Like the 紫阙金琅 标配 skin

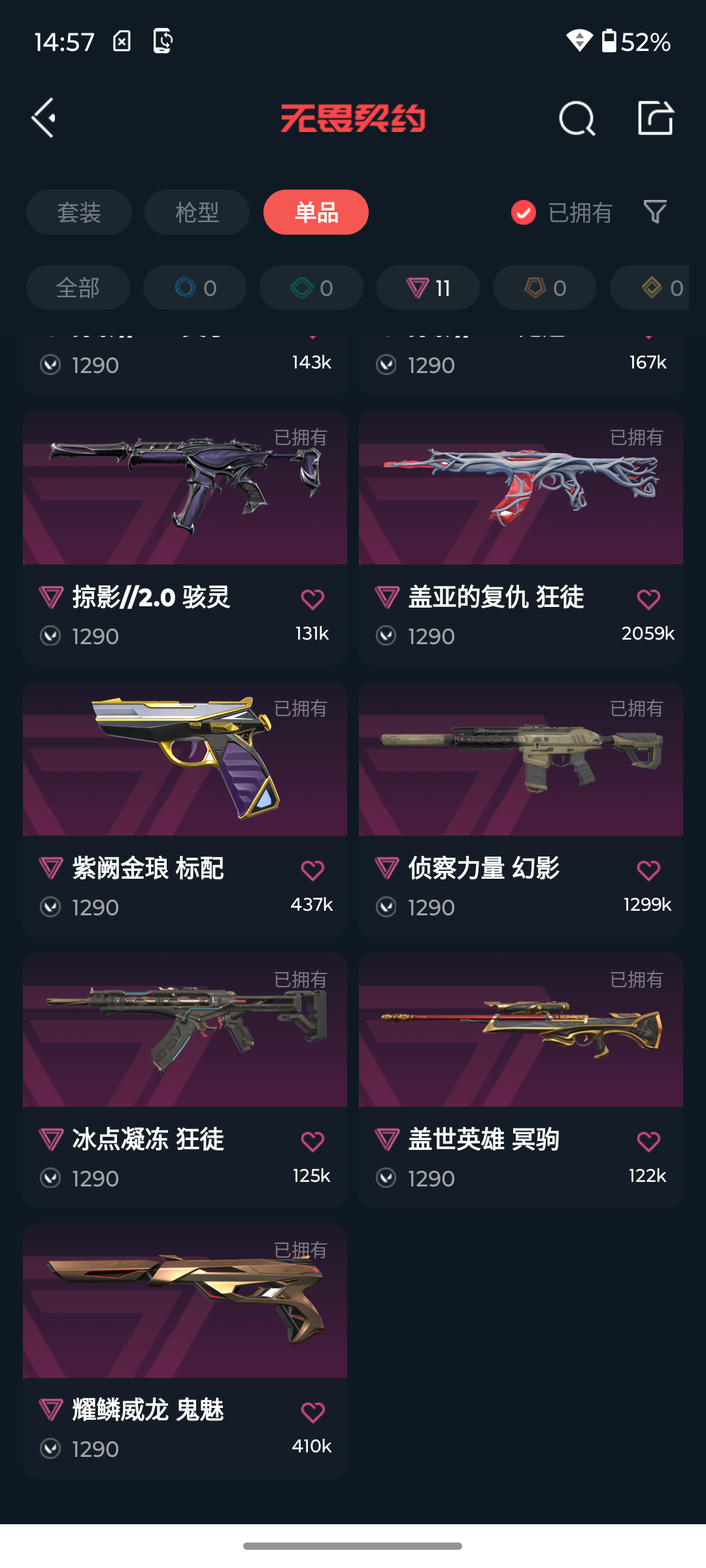pos(312,870)
